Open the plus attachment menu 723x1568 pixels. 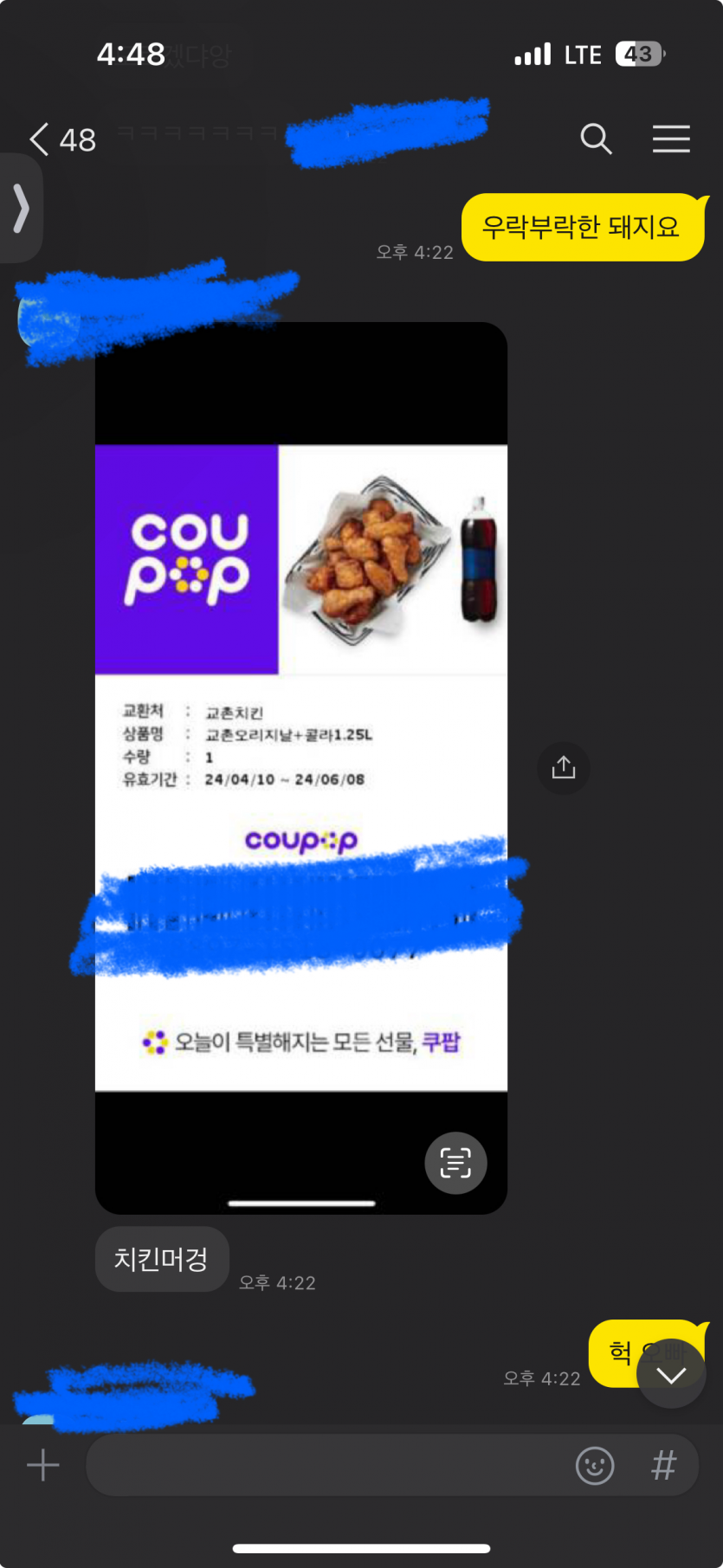tap(42, 1465)
